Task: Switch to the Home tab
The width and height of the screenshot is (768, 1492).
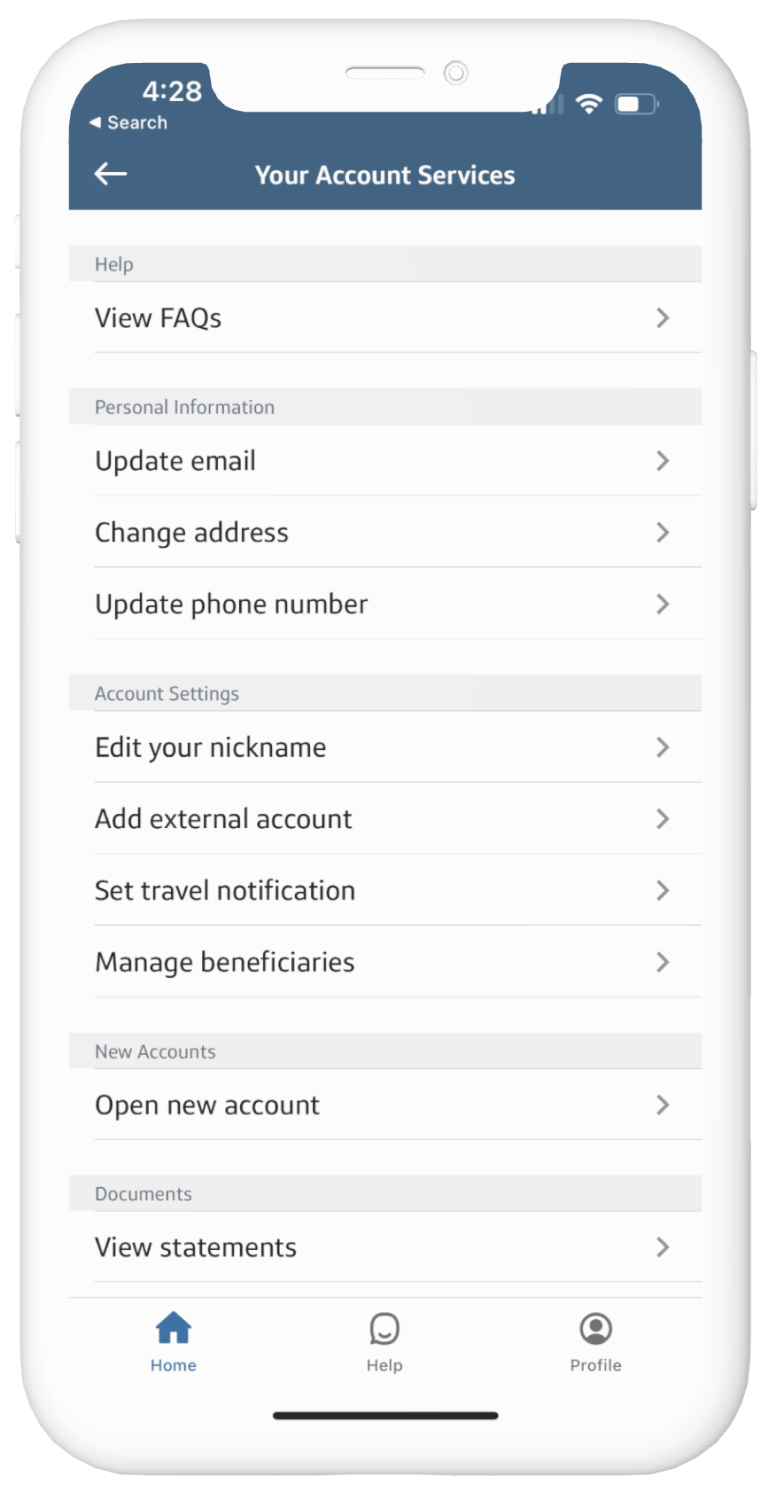Action: point(173,1342)
